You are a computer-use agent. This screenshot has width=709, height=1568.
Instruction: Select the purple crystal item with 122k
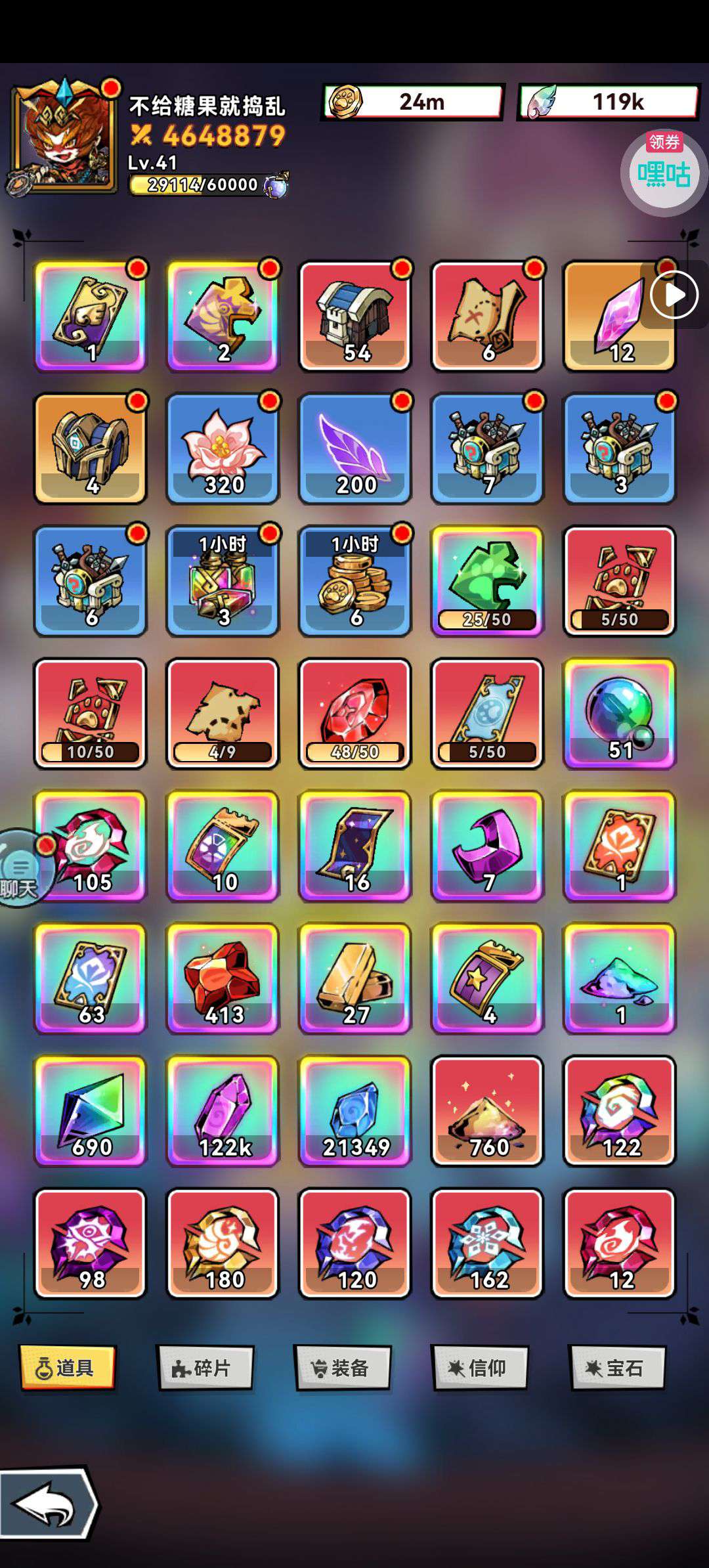click(x=223, y=1111)
